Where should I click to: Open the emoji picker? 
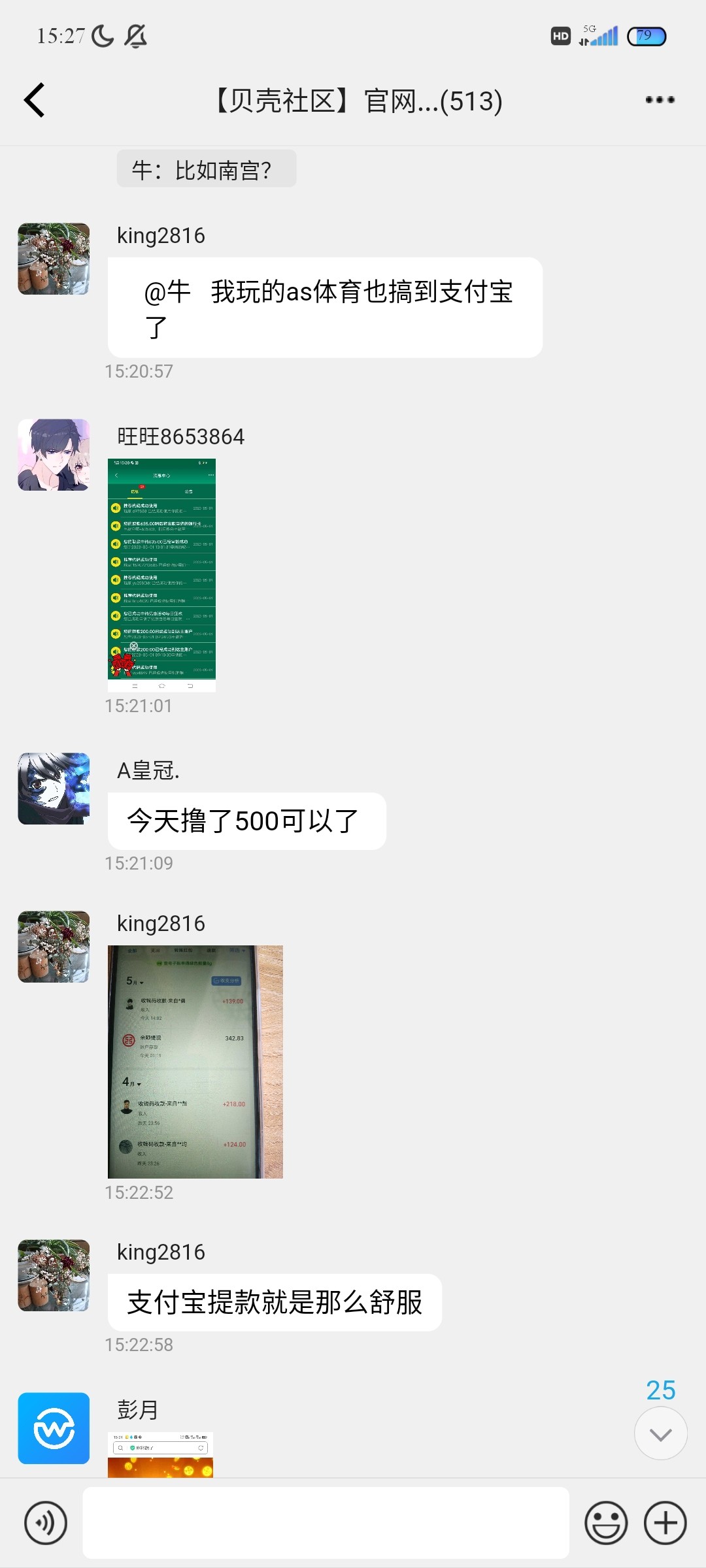(605, 1522)
